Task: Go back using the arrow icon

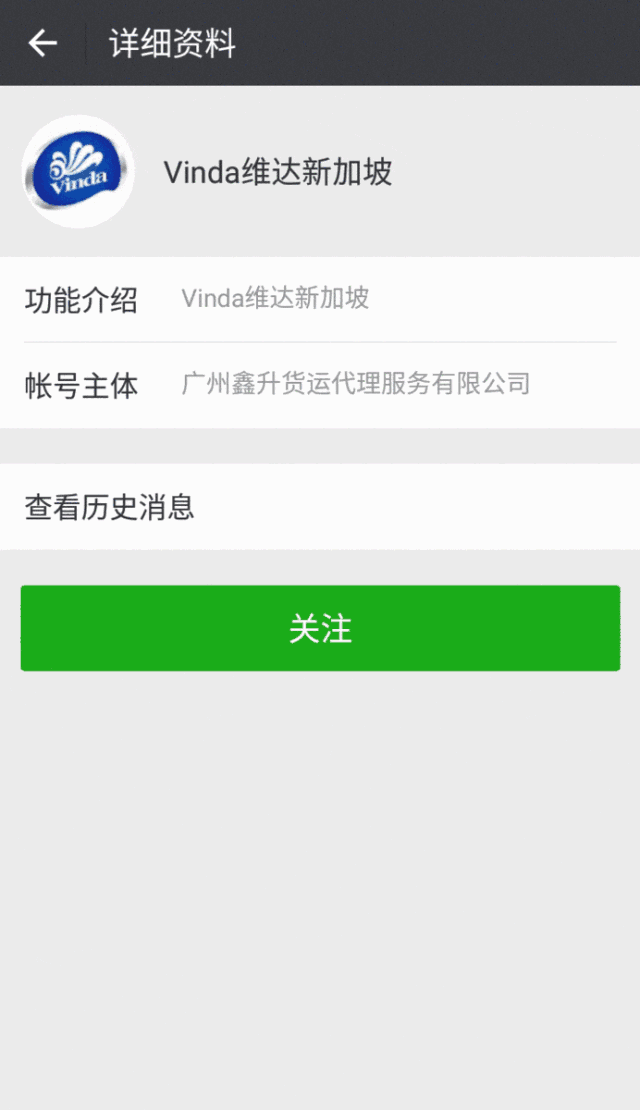Action: pos(43,43)
